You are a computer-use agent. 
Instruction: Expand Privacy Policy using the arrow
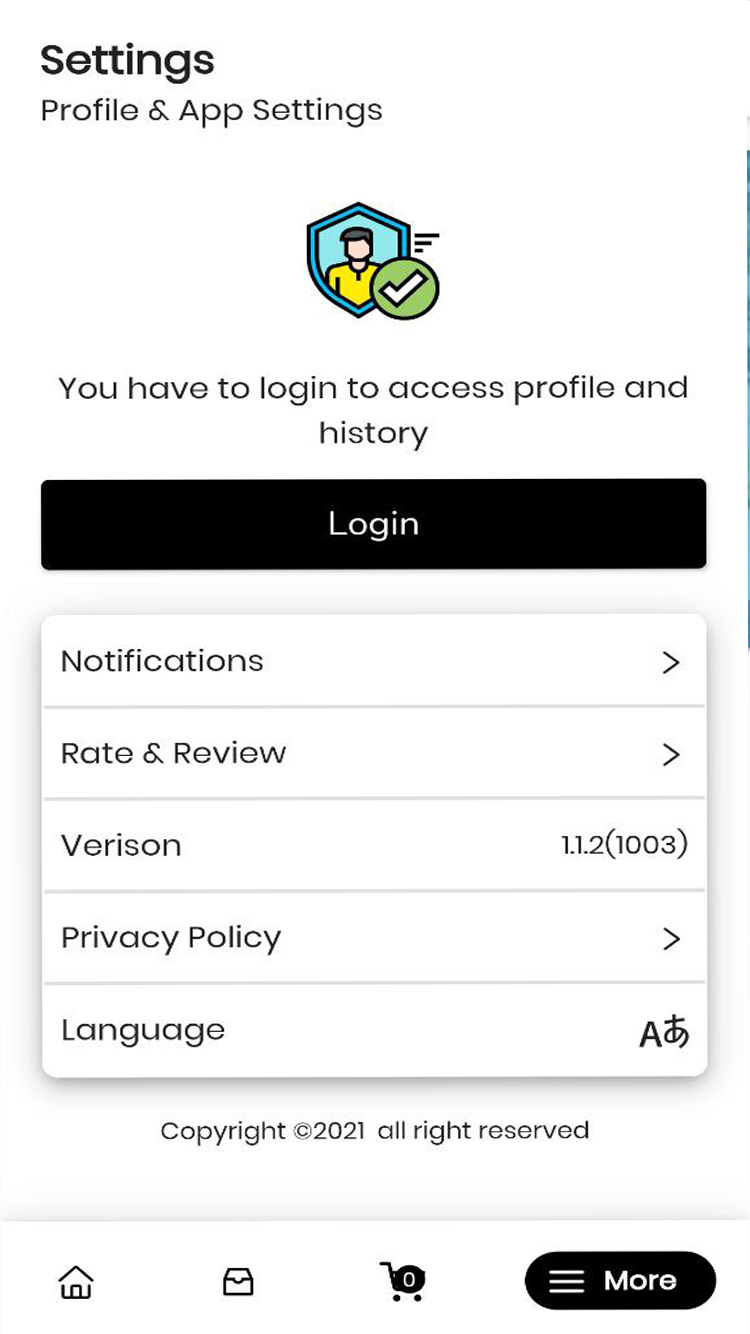[x=672, y=939]
